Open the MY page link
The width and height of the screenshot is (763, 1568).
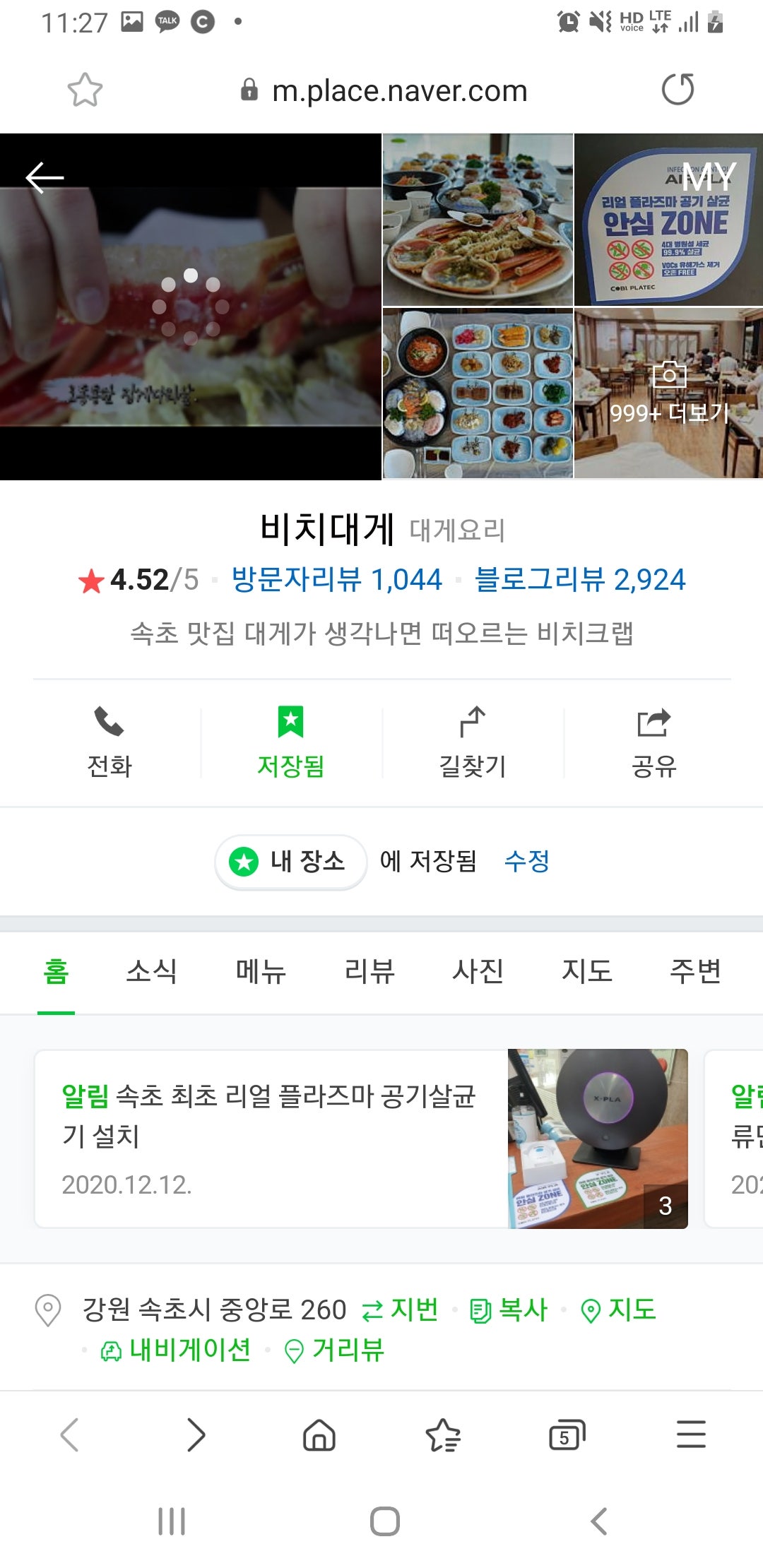709,177
